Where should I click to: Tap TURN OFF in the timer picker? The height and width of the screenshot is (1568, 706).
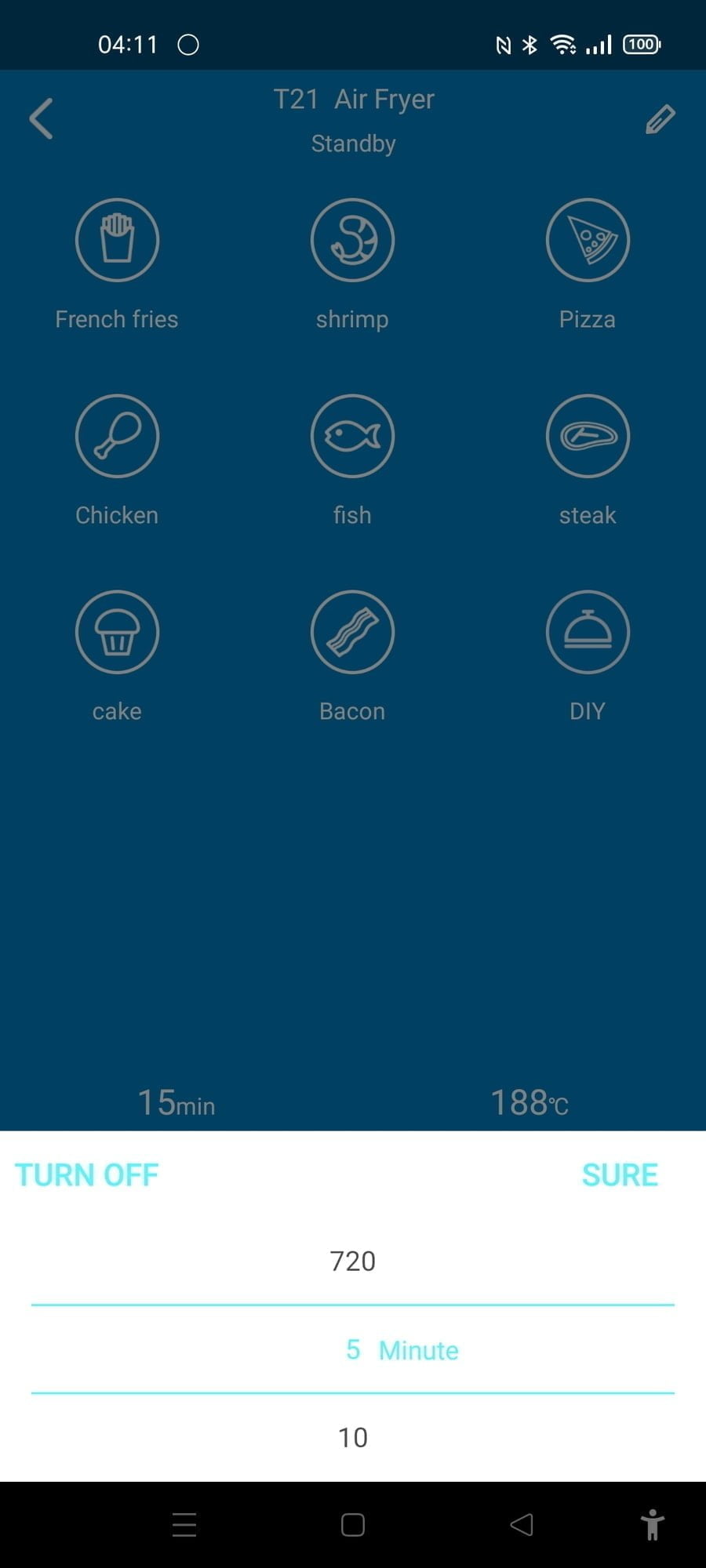pyautogui.click(x=86, y=1174)
